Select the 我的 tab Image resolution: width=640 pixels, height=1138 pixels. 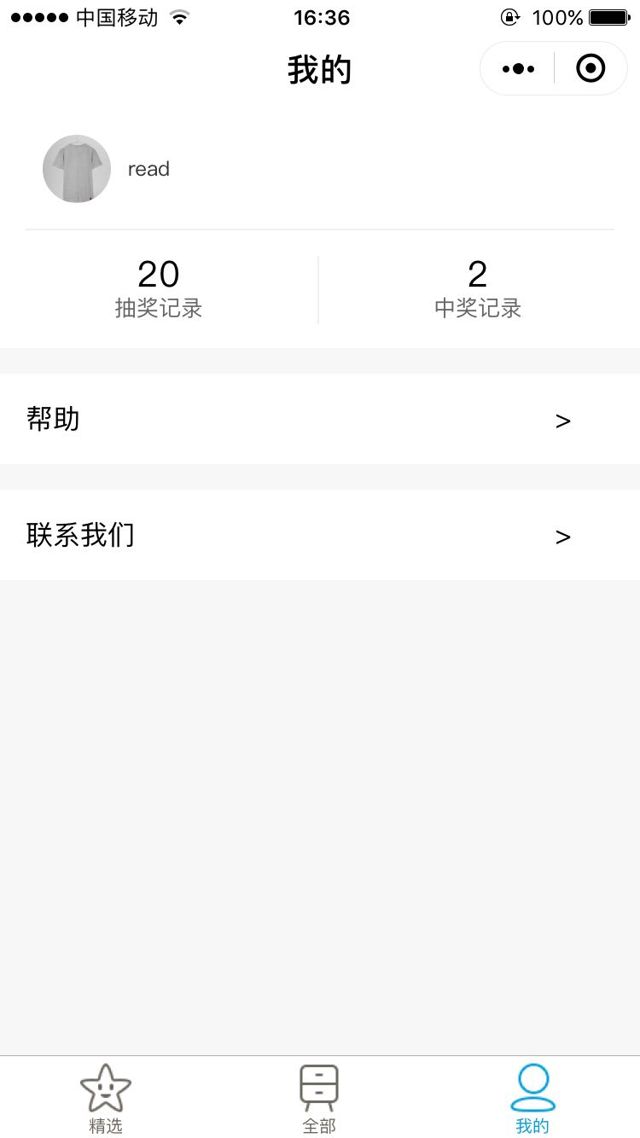[532, 1098]
